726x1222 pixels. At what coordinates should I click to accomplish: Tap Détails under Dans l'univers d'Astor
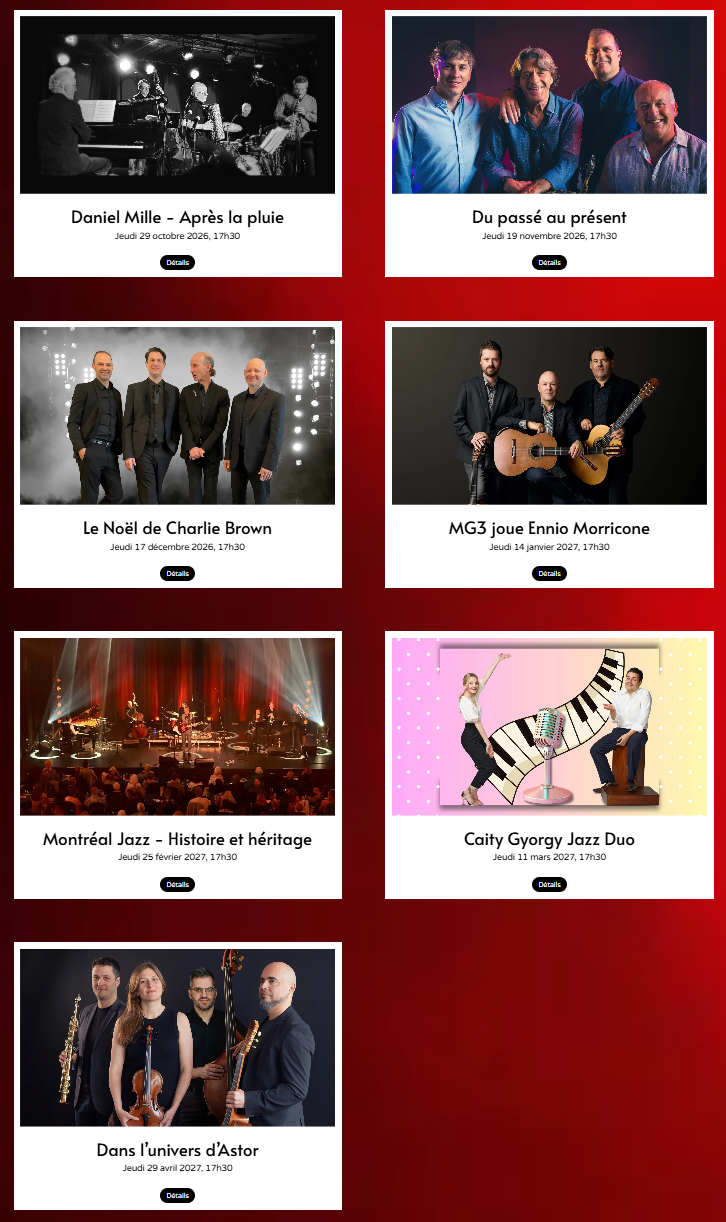[177, 1195]
